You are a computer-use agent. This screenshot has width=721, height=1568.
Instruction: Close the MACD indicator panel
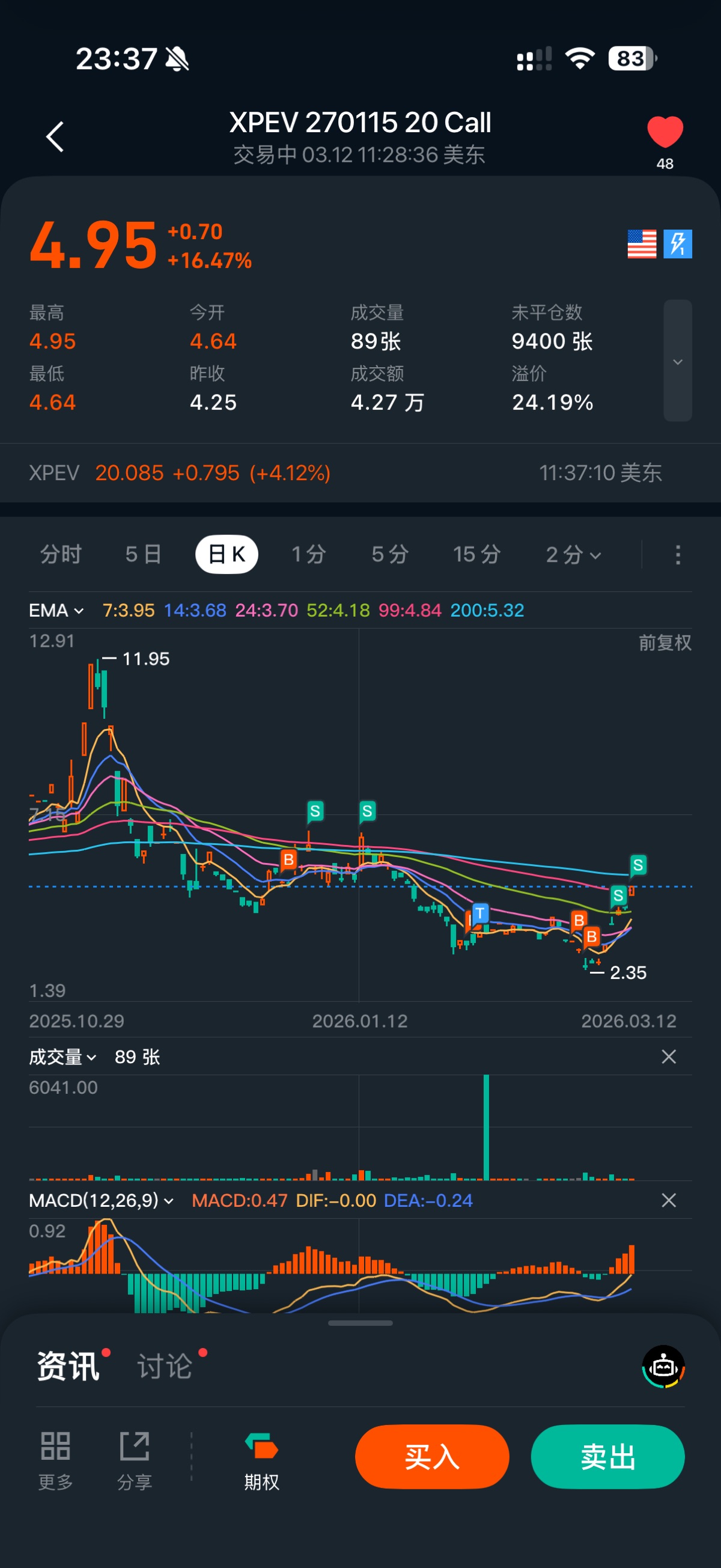pyautogui.click(x=669, y=1200)
